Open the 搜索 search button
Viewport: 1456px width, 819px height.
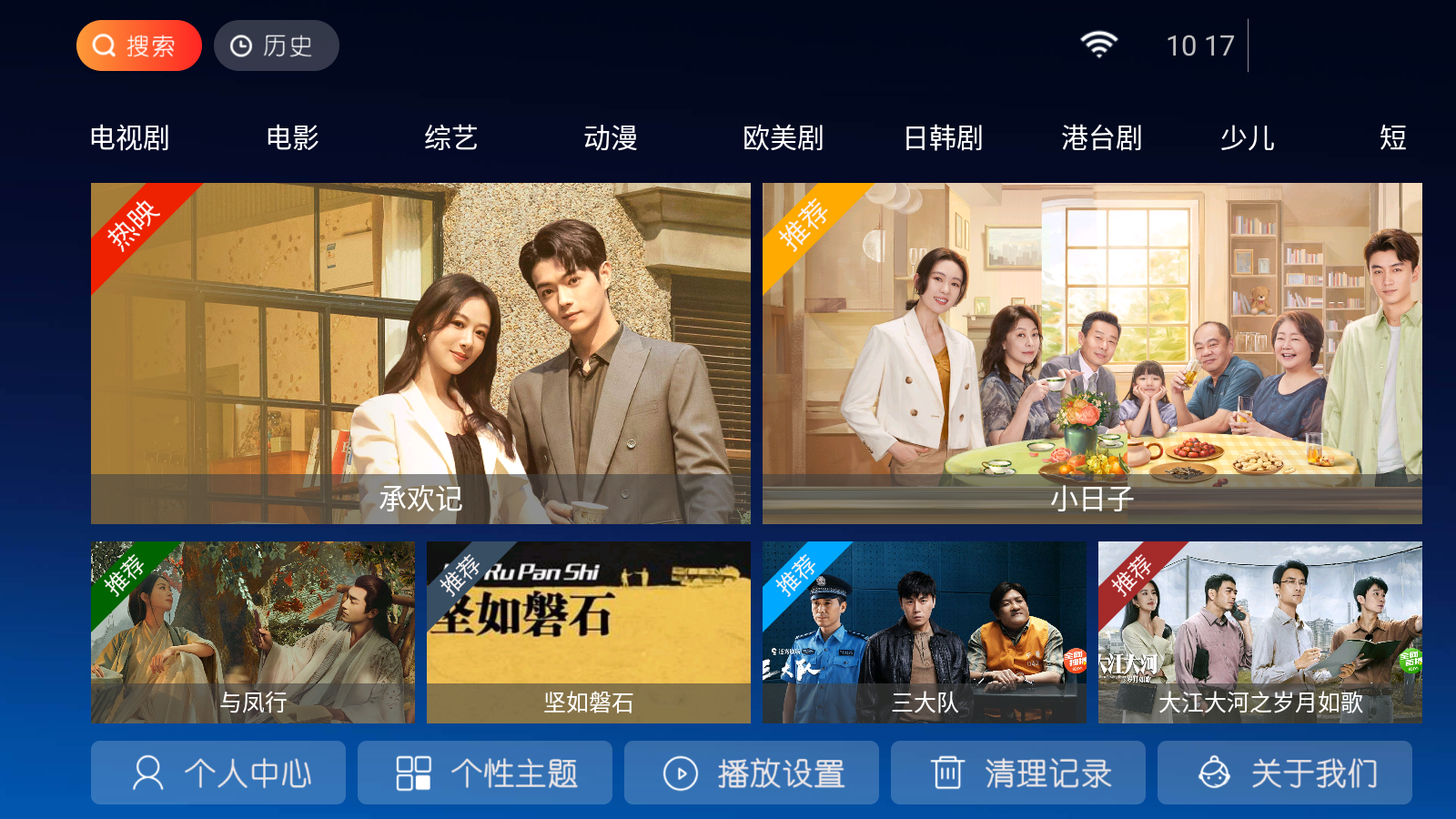(x=138, y=45)
